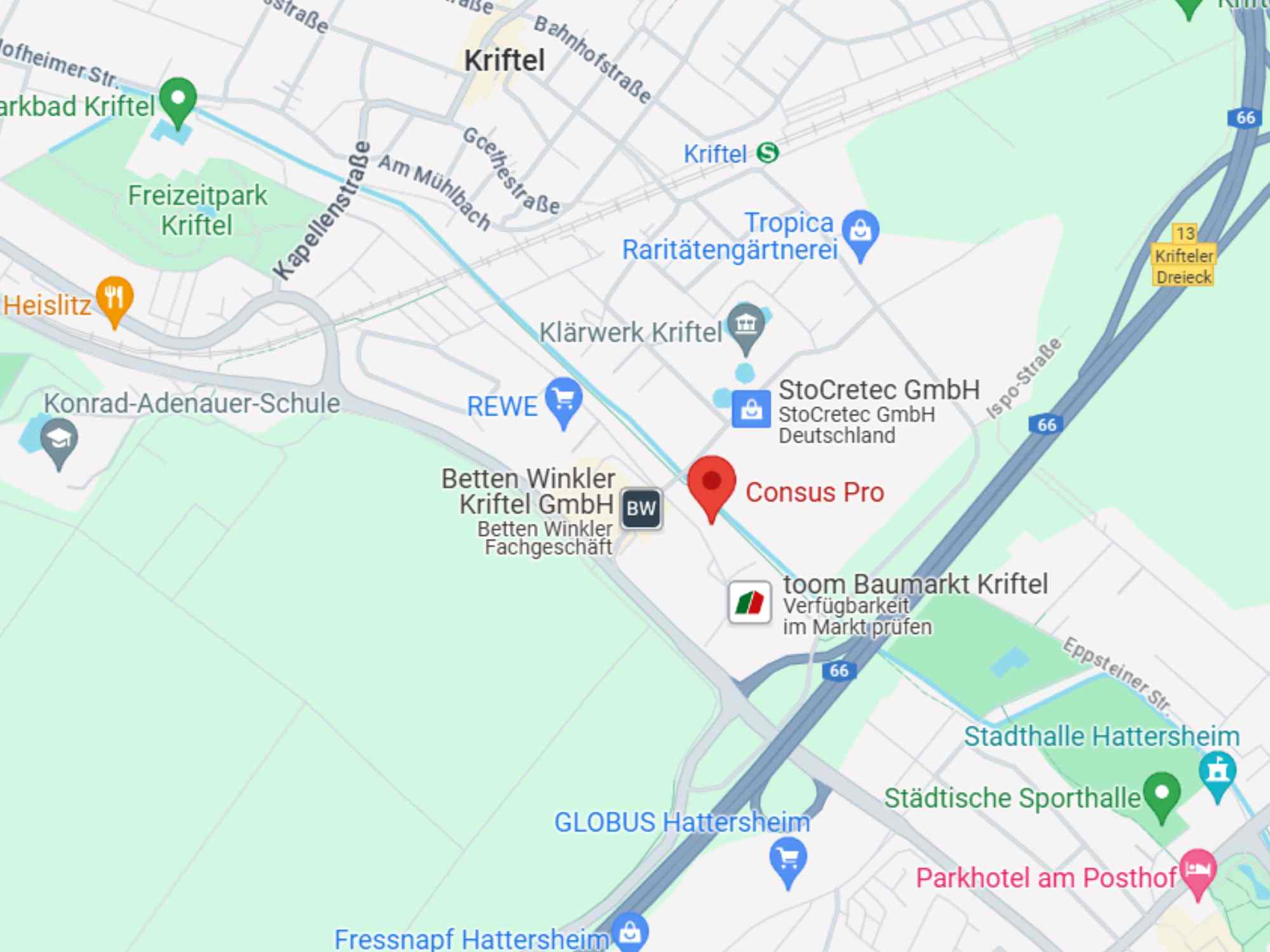Viewport: 1270px width, 952px height.
Task: Tap the red Consus Pro pin
Action: [x=711, y=483]
